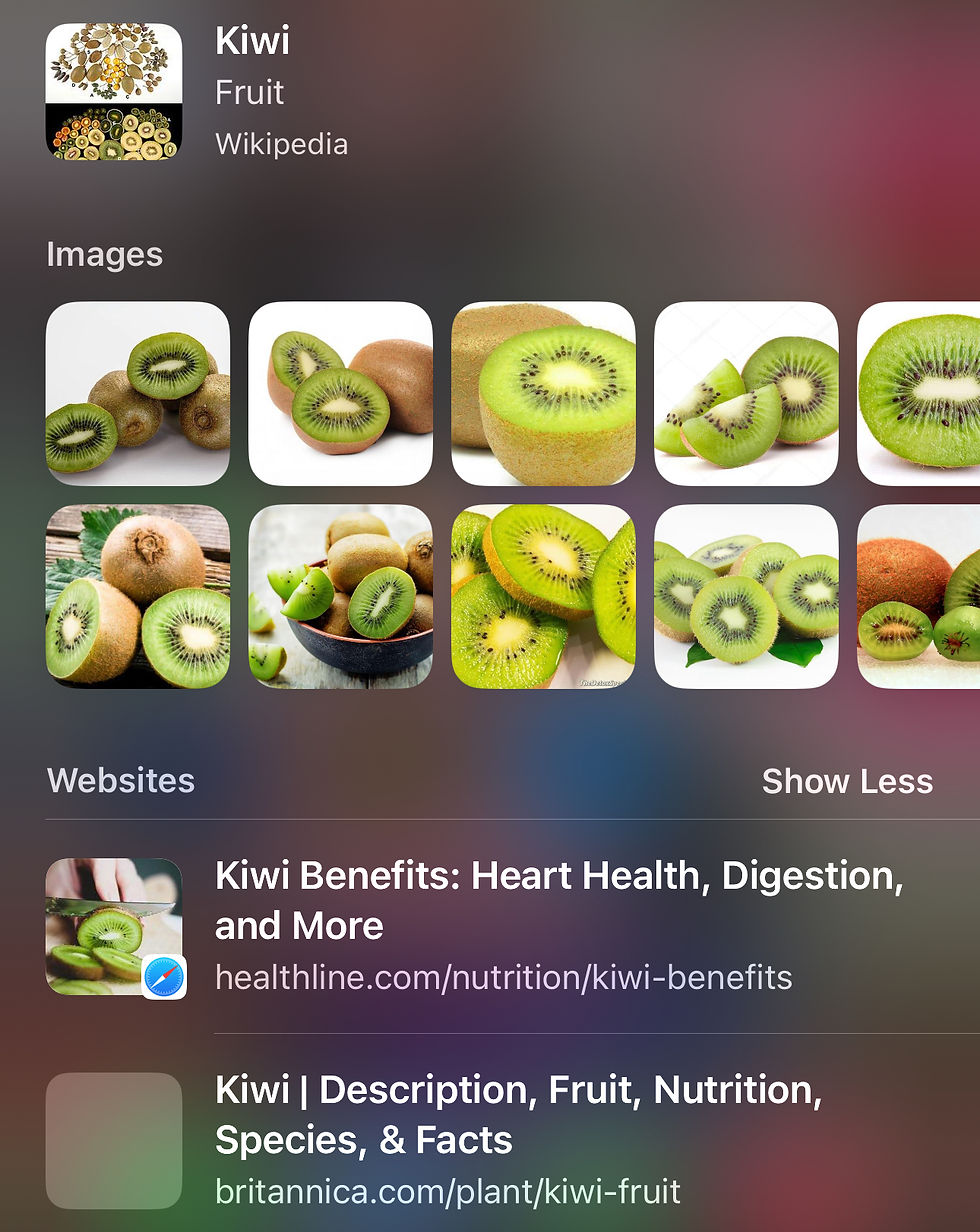
Task: Open image of overlapping bright kiwi slices
Action: (543, 596)
